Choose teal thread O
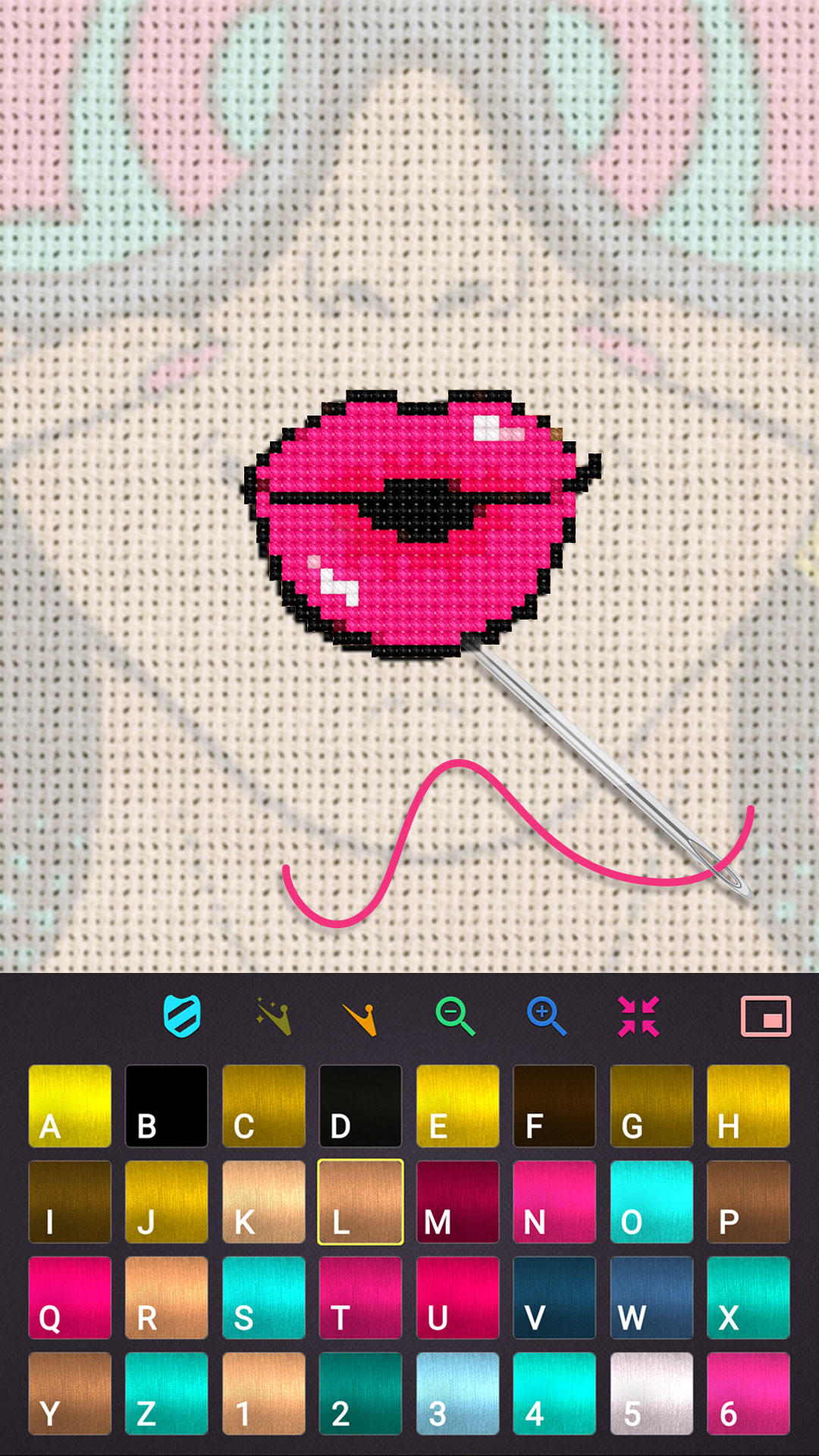Screen dimensions: 819x1456 651,1200
